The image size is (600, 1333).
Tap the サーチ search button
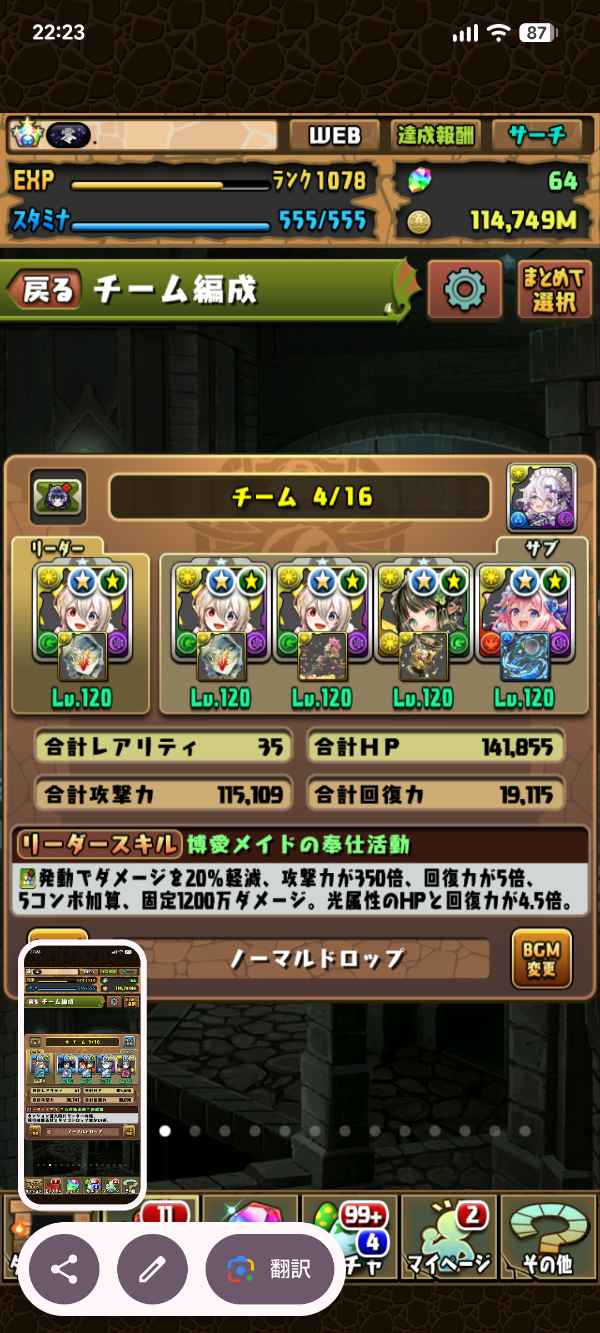[x=536, y=135]
